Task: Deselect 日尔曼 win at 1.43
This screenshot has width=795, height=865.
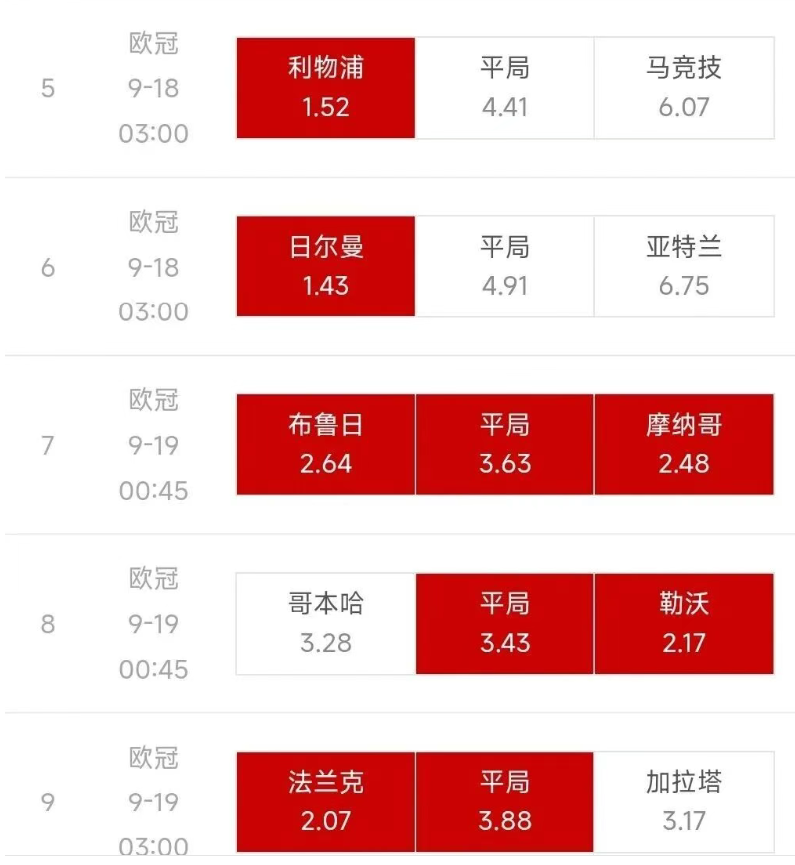Action: pyautogui.click(x=326, y=266)
